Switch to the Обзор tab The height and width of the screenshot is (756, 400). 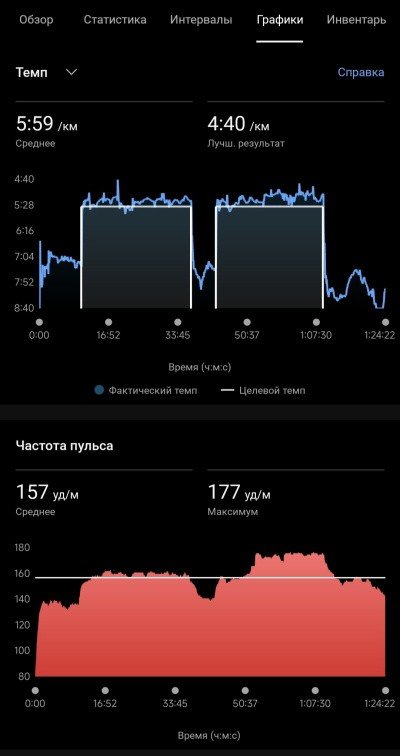click(36, 20)
